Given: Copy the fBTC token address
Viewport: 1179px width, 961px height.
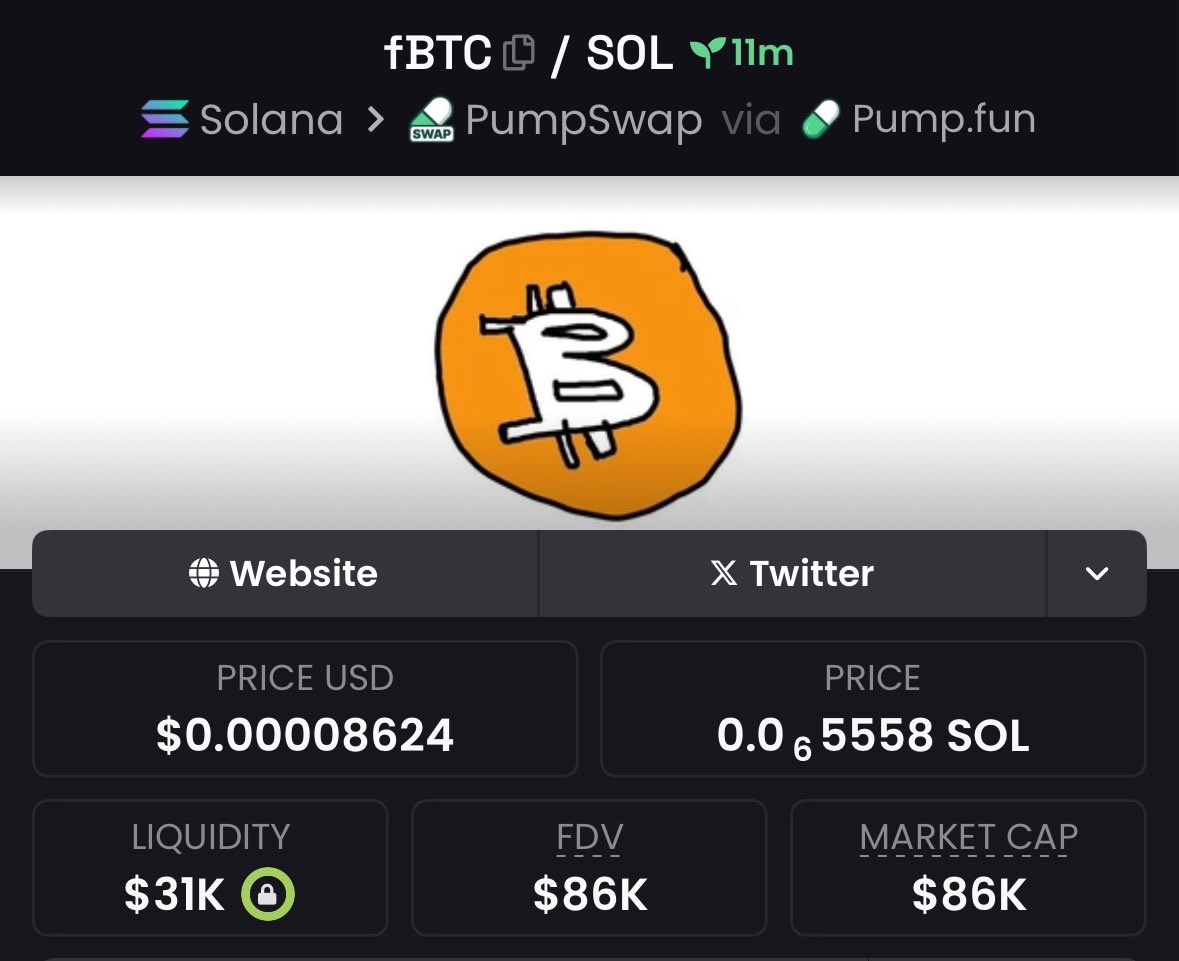Looking at the screenshot, I should tap(518, 52).
